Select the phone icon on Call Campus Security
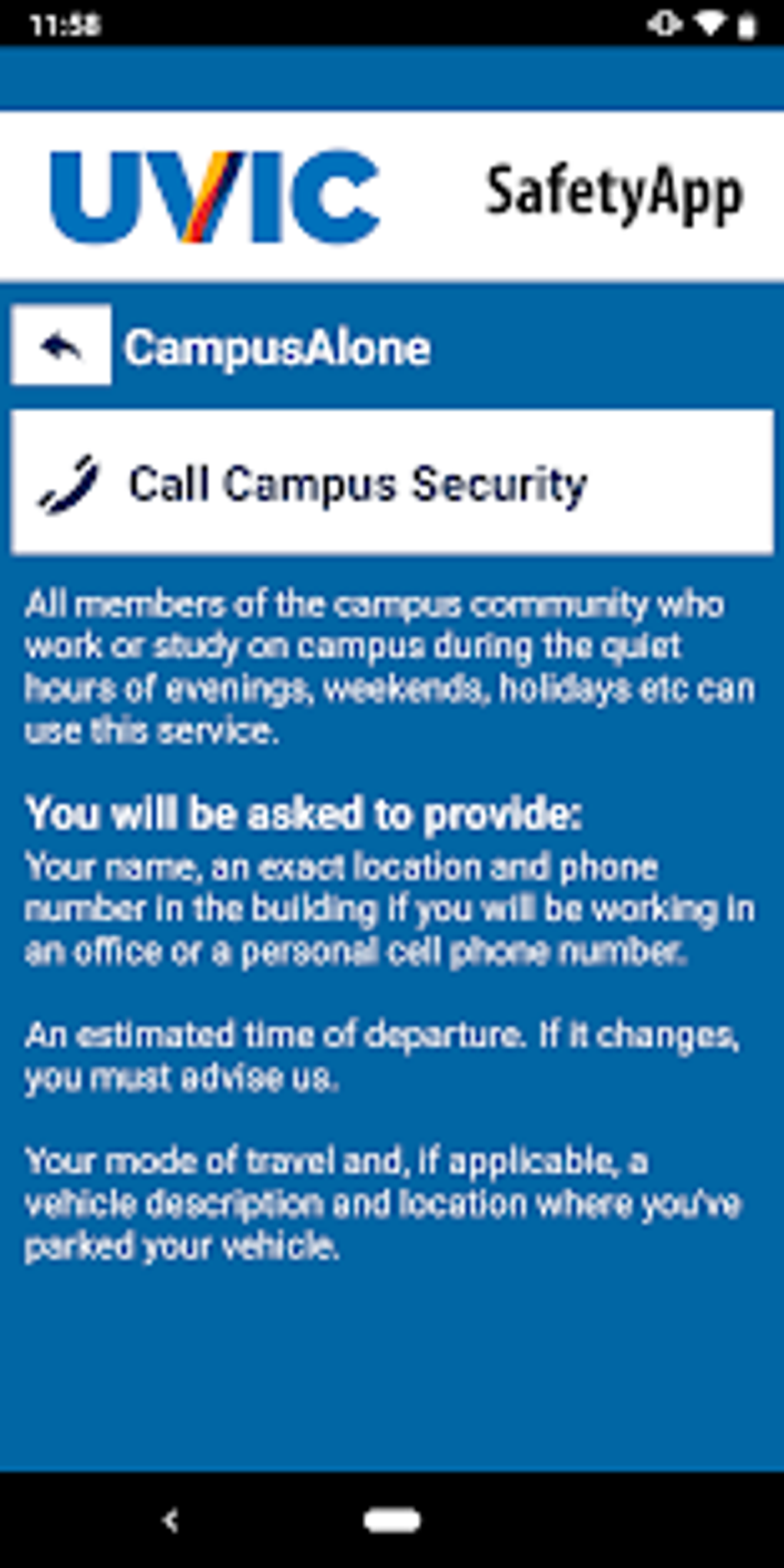 click(x=73, y=484)
